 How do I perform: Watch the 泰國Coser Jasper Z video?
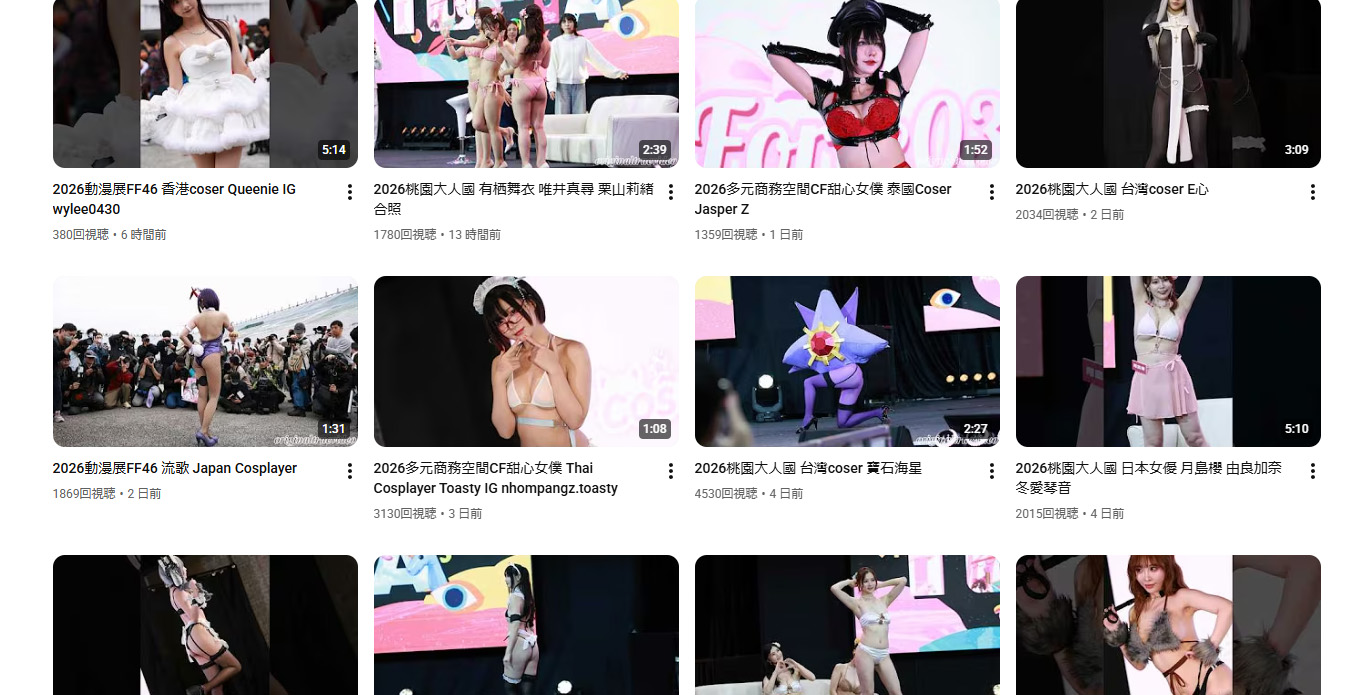pyautogui.click(x=847, y=84)
